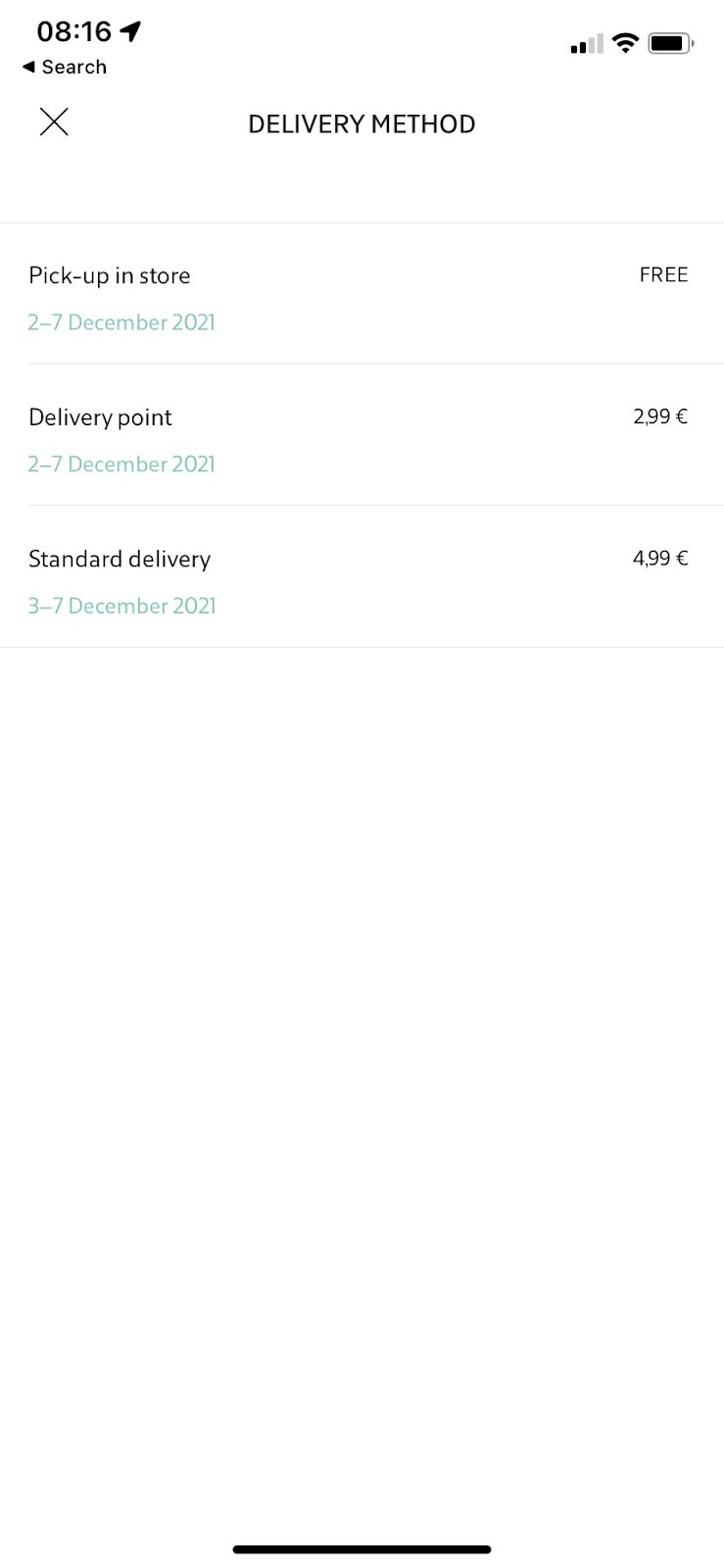724x1568 pixels.
Task: Close the delivery method screen
Action: [x=54, y=122]
